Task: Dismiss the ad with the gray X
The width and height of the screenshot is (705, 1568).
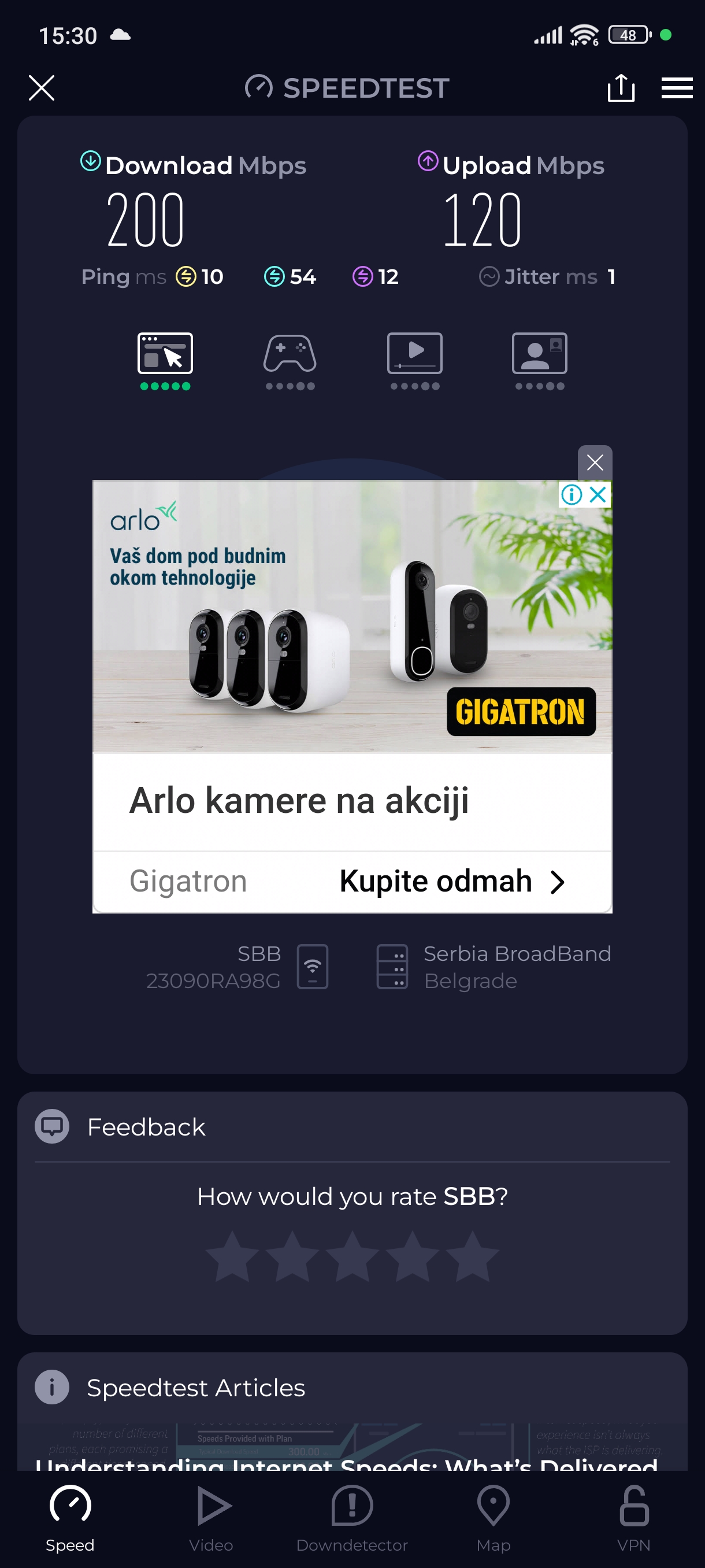Action: 594,463
